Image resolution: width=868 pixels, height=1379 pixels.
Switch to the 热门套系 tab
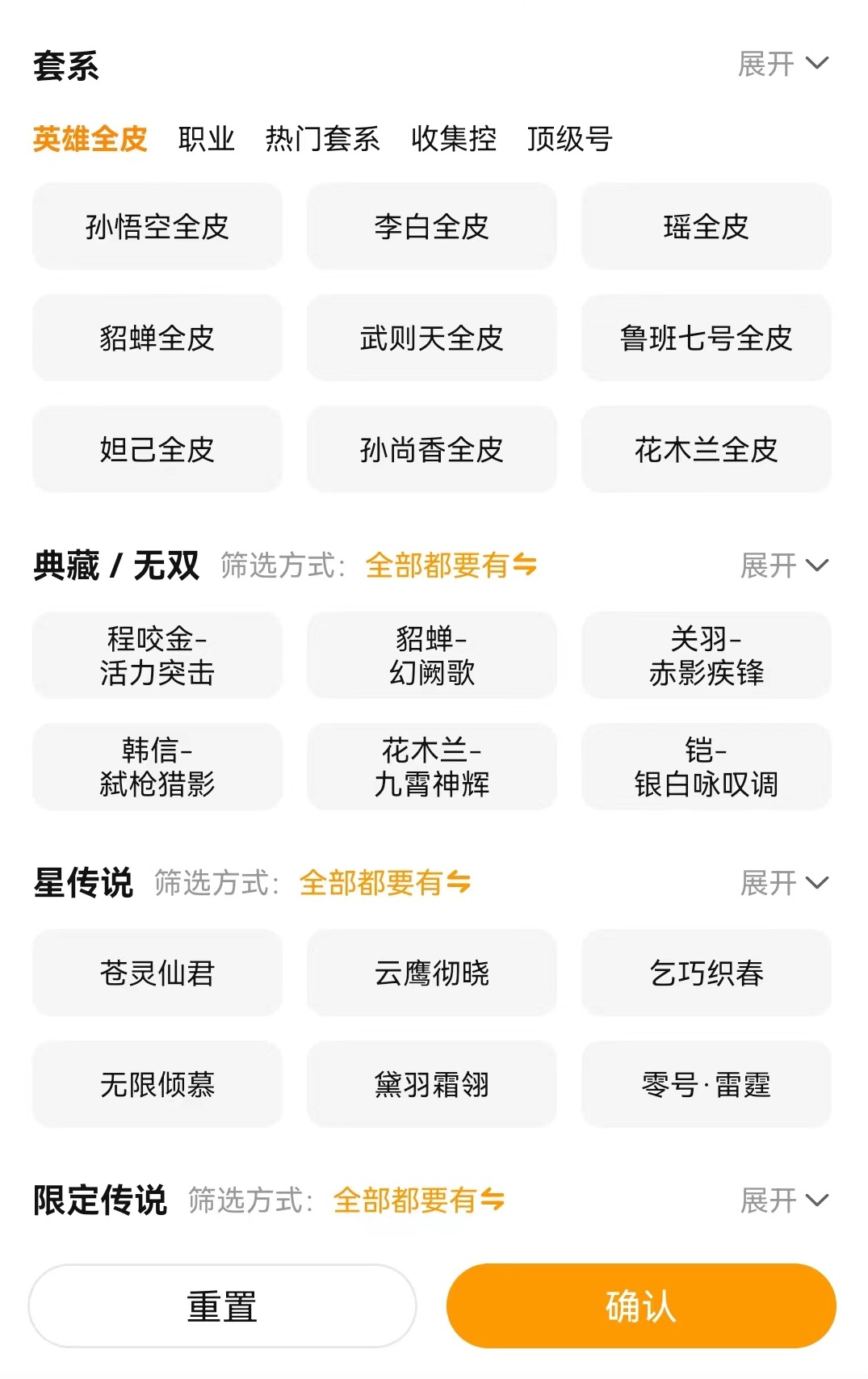tap(322, 139)
